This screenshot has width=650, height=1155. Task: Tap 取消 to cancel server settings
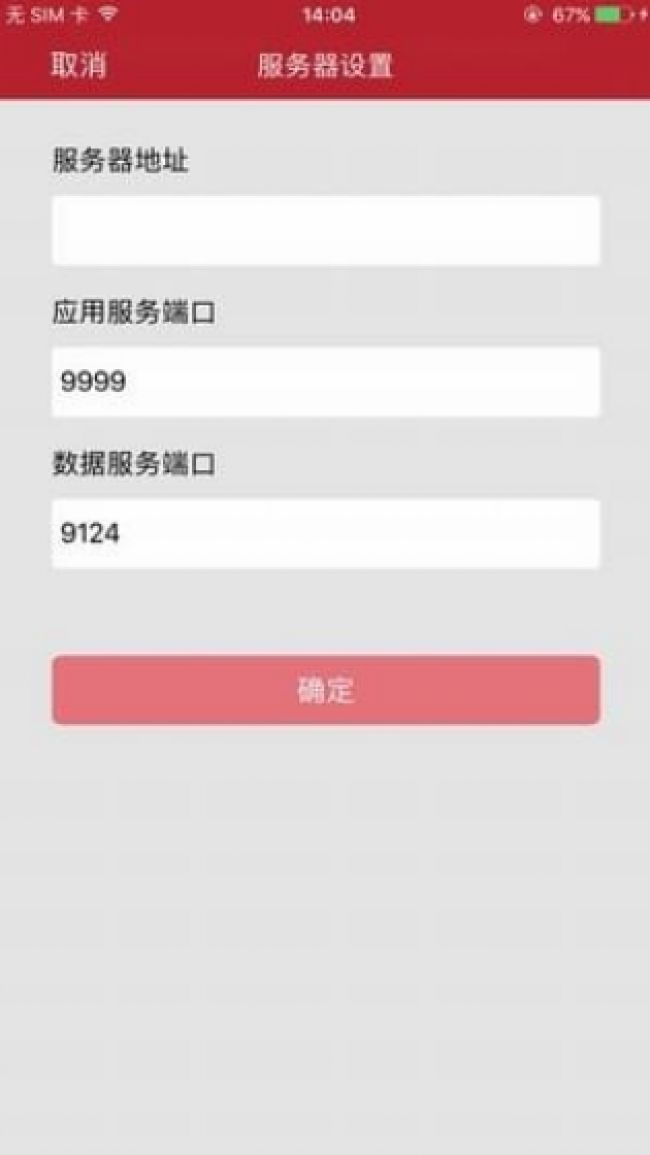tap(78, 66)
